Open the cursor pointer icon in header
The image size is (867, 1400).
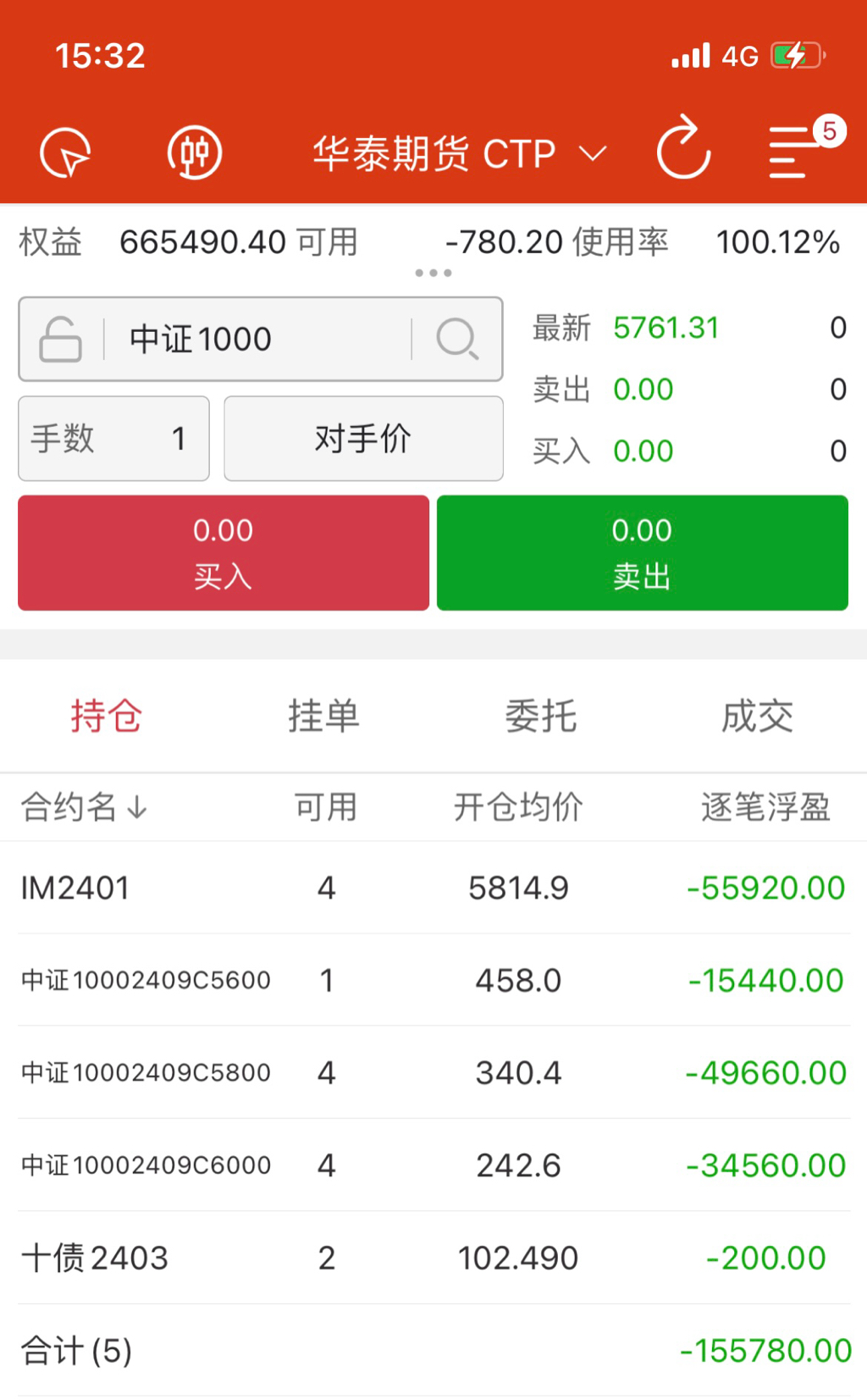(65, 153)
